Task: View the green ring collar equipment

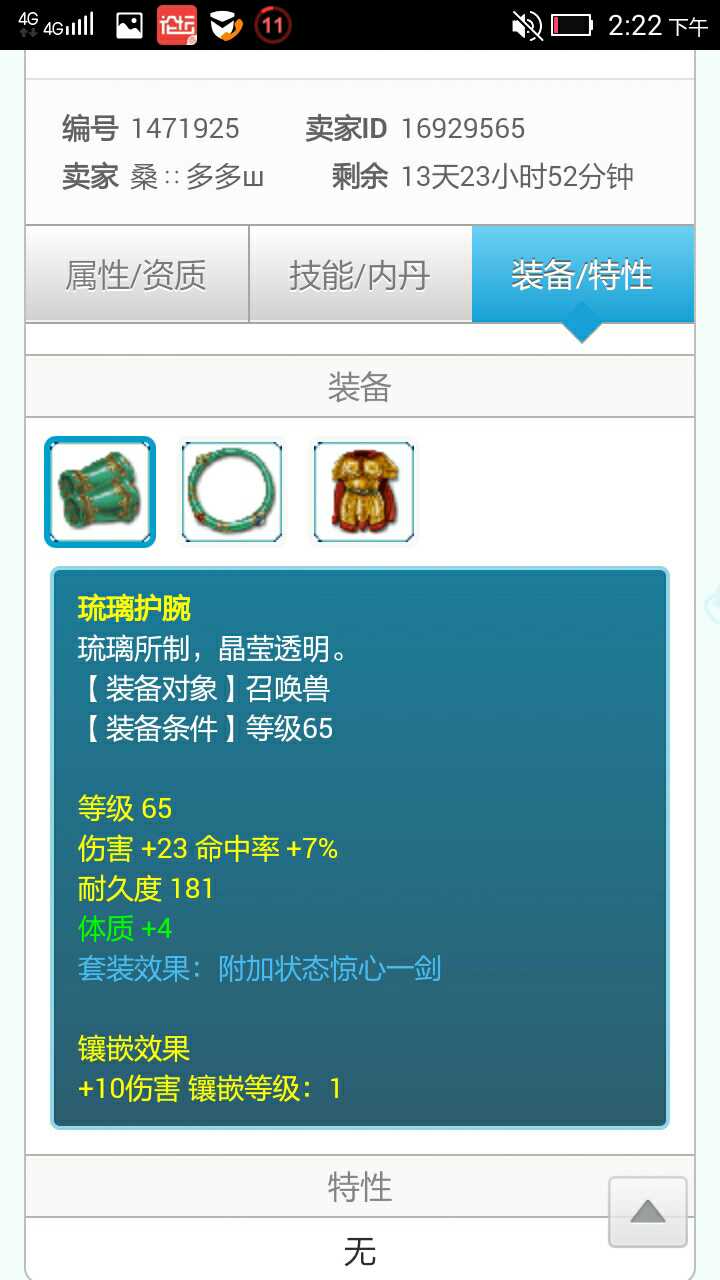Action: (x=232, y=492)
